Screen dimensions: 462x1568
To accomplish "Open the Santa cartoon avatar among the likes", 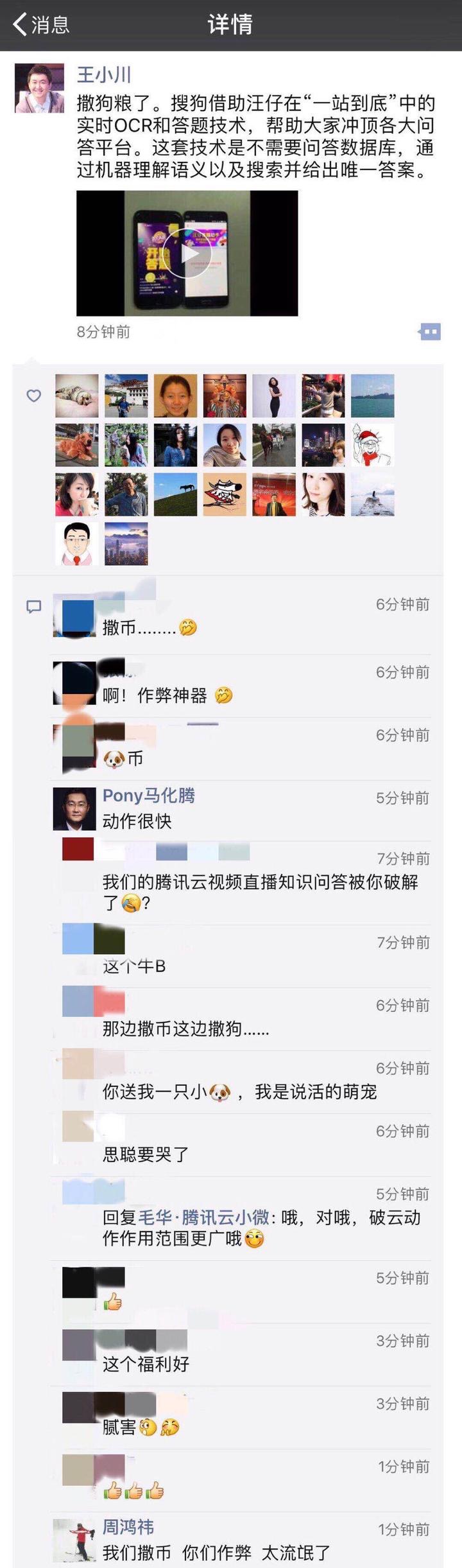I will coord(373,445).
